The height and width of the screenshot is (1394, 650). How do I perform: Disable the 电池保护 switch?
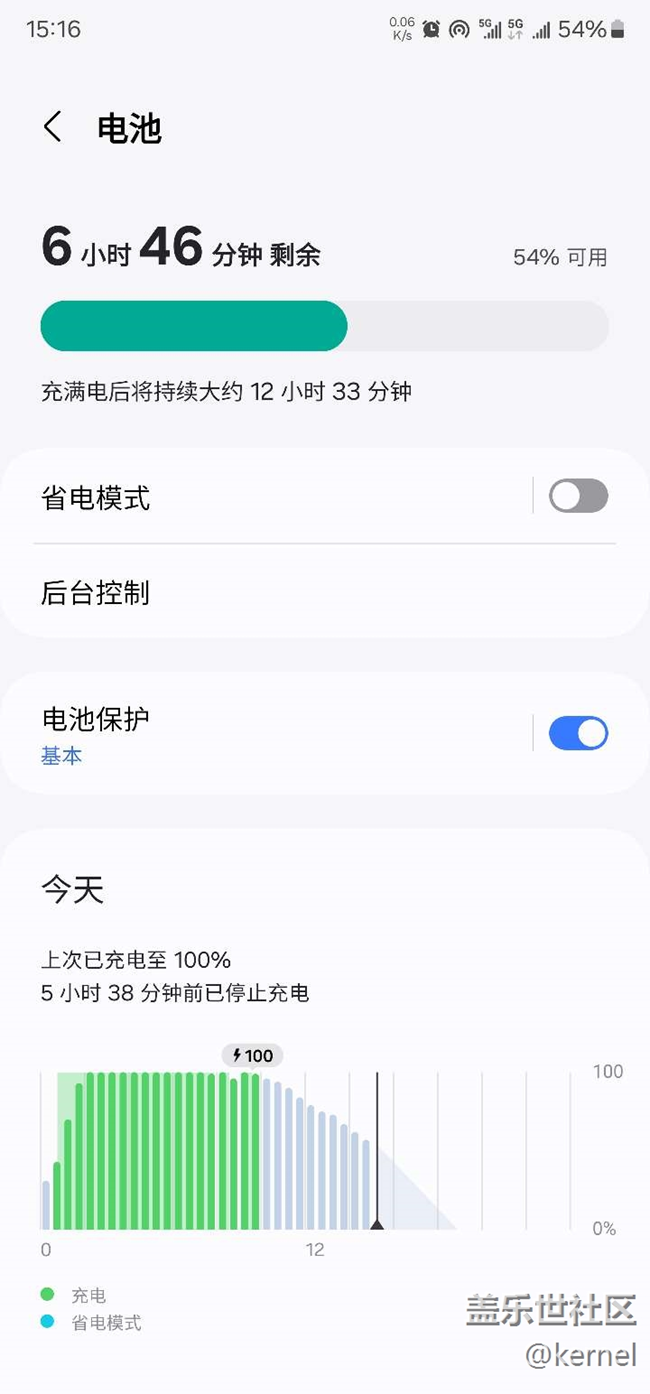[x=578, y=734]
